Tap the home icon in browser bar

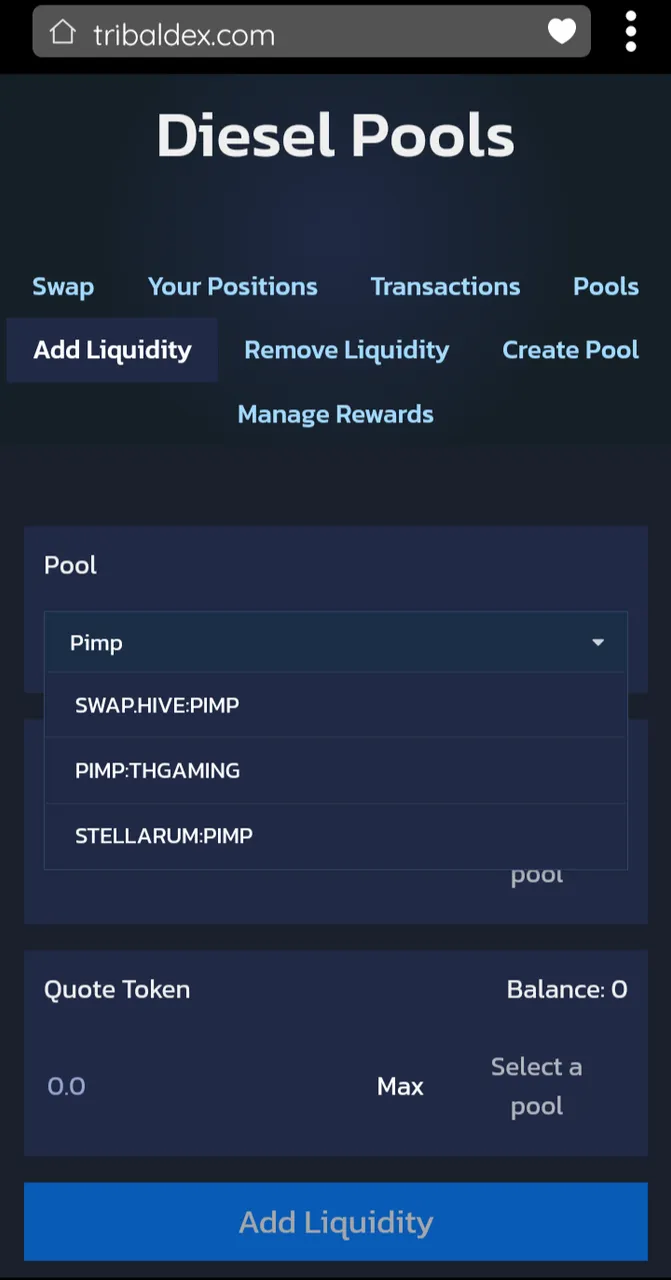62,33
